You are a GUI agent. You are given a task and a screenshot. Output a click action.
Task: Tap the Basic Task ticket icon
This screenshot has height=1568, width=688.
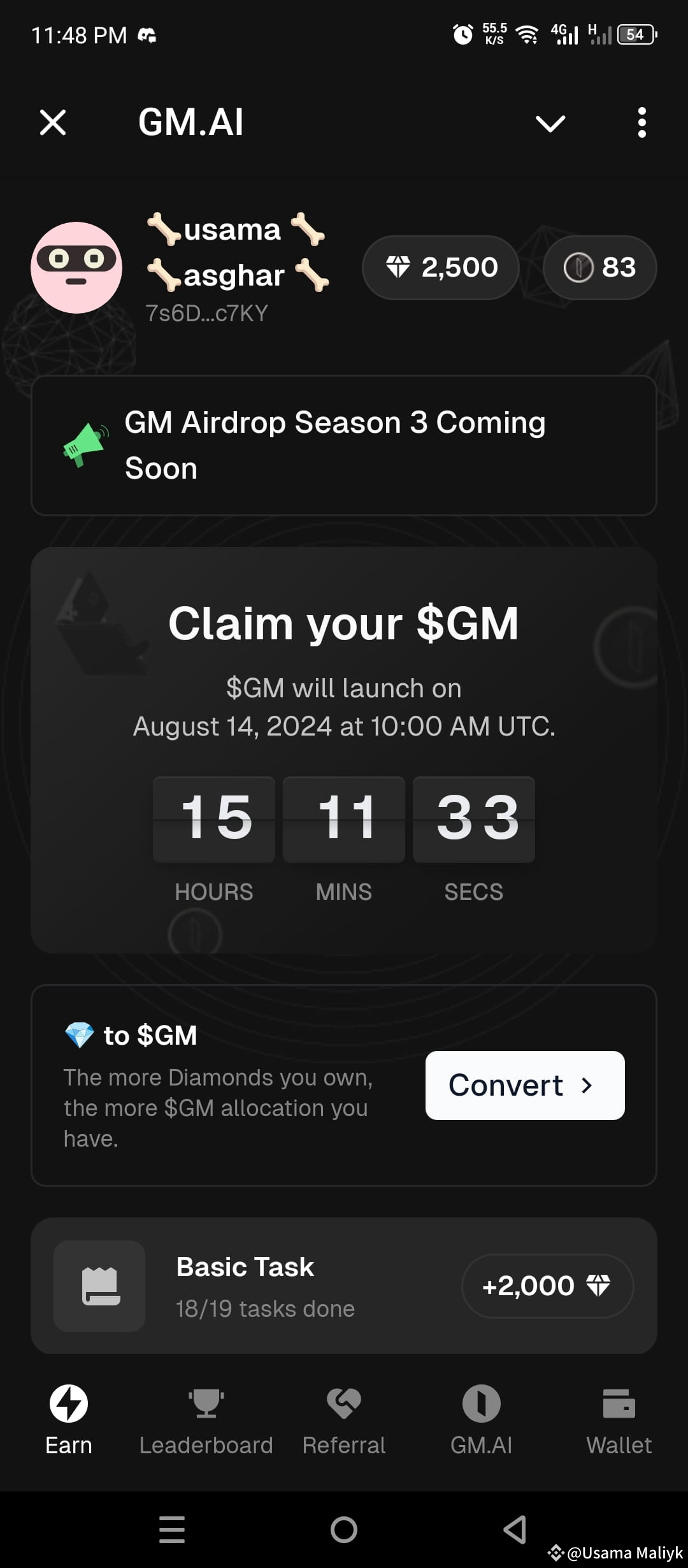click(x=100, y=1286)
